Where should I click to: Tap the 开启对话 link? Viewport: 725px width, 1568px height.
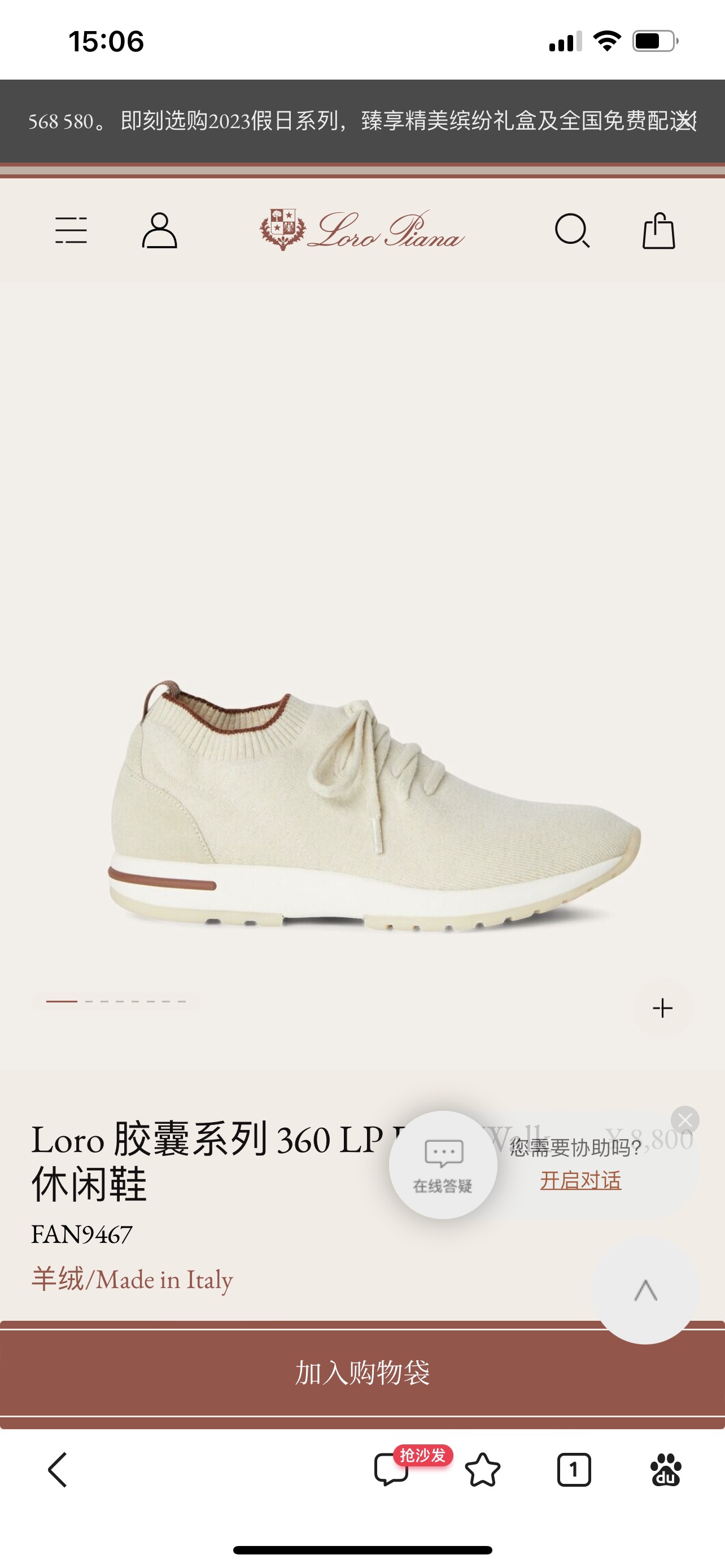point(580,1181)
